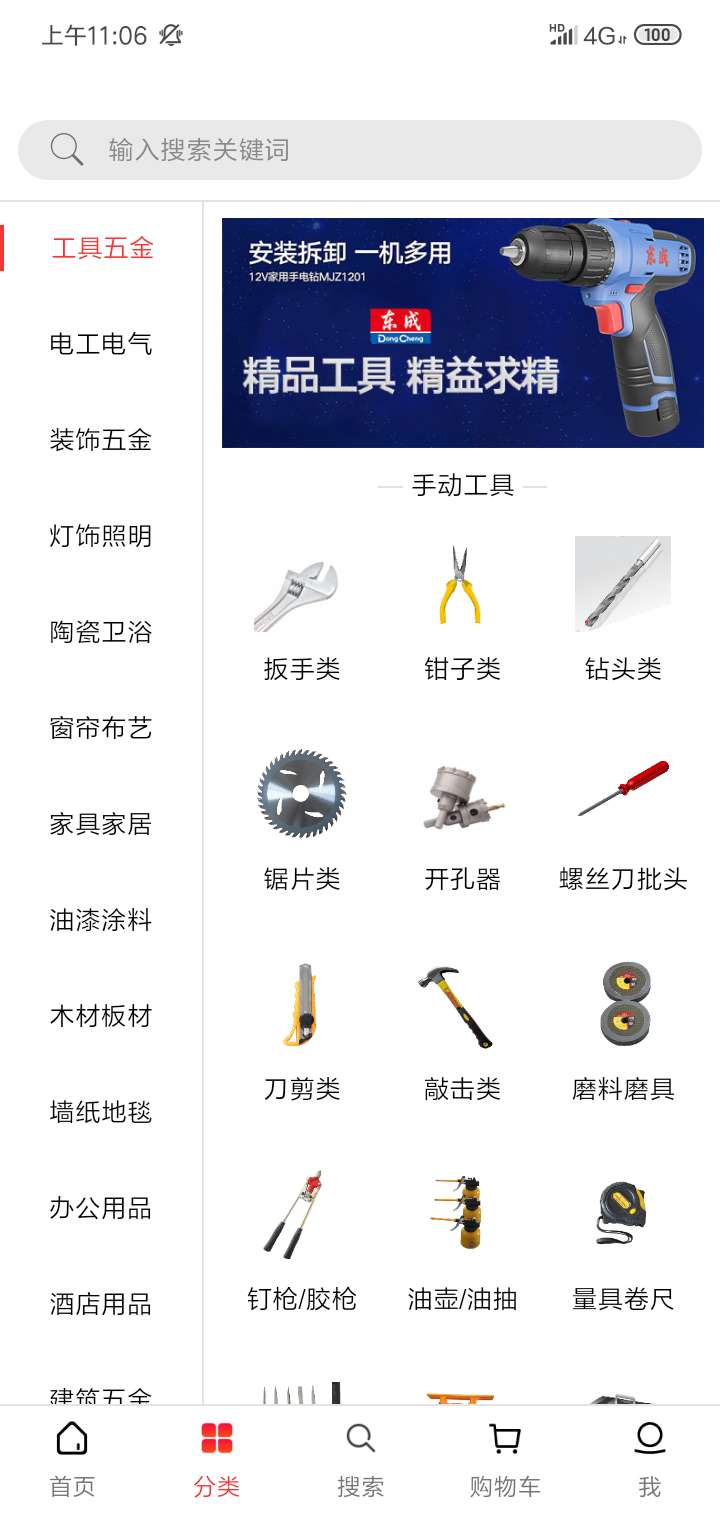Select 油漆涂料 from the sidebar
Image resolution: width=720 pixels, height=1520 pixels.
[x=101, y=920]
